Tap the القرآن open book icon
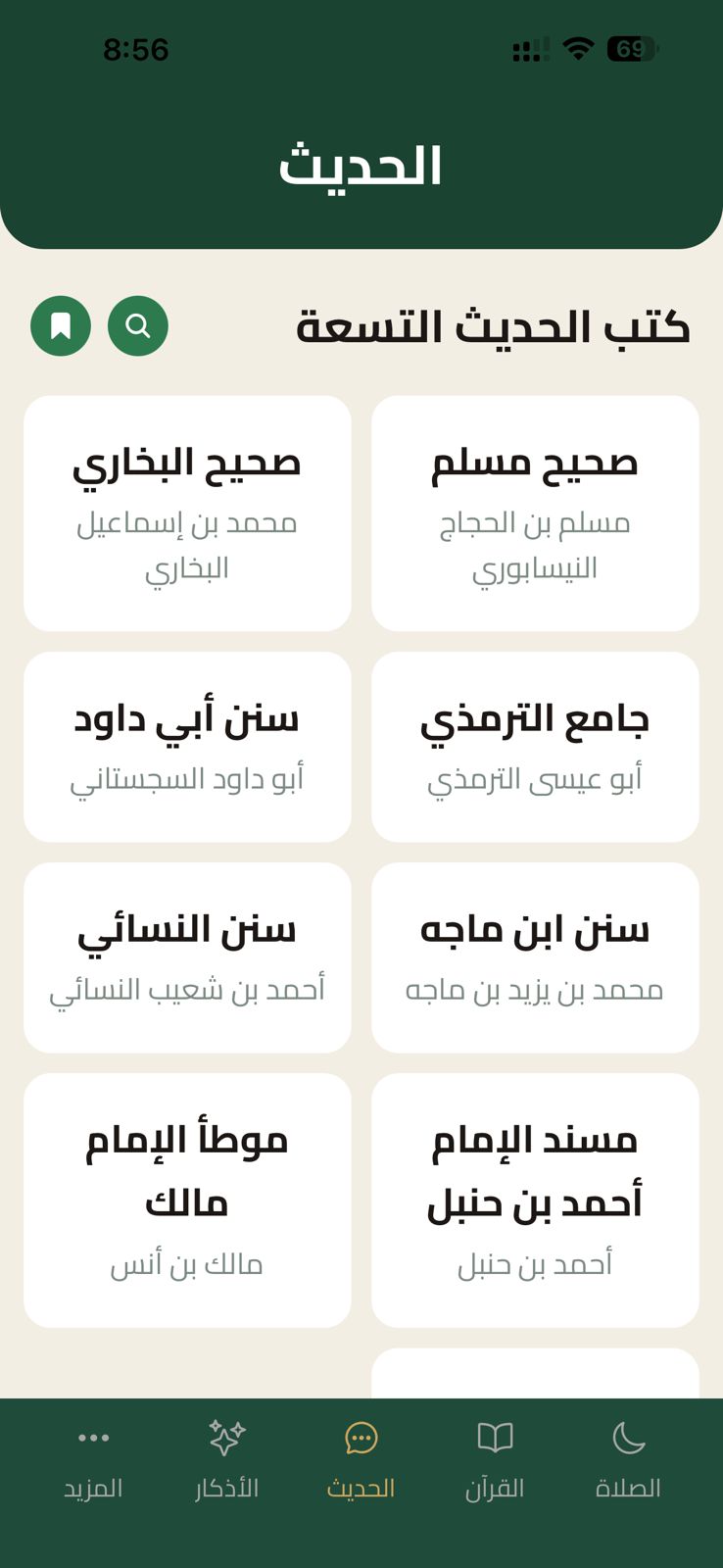Viewport: 723px width, 1568px height. (x=495, y=1437)
